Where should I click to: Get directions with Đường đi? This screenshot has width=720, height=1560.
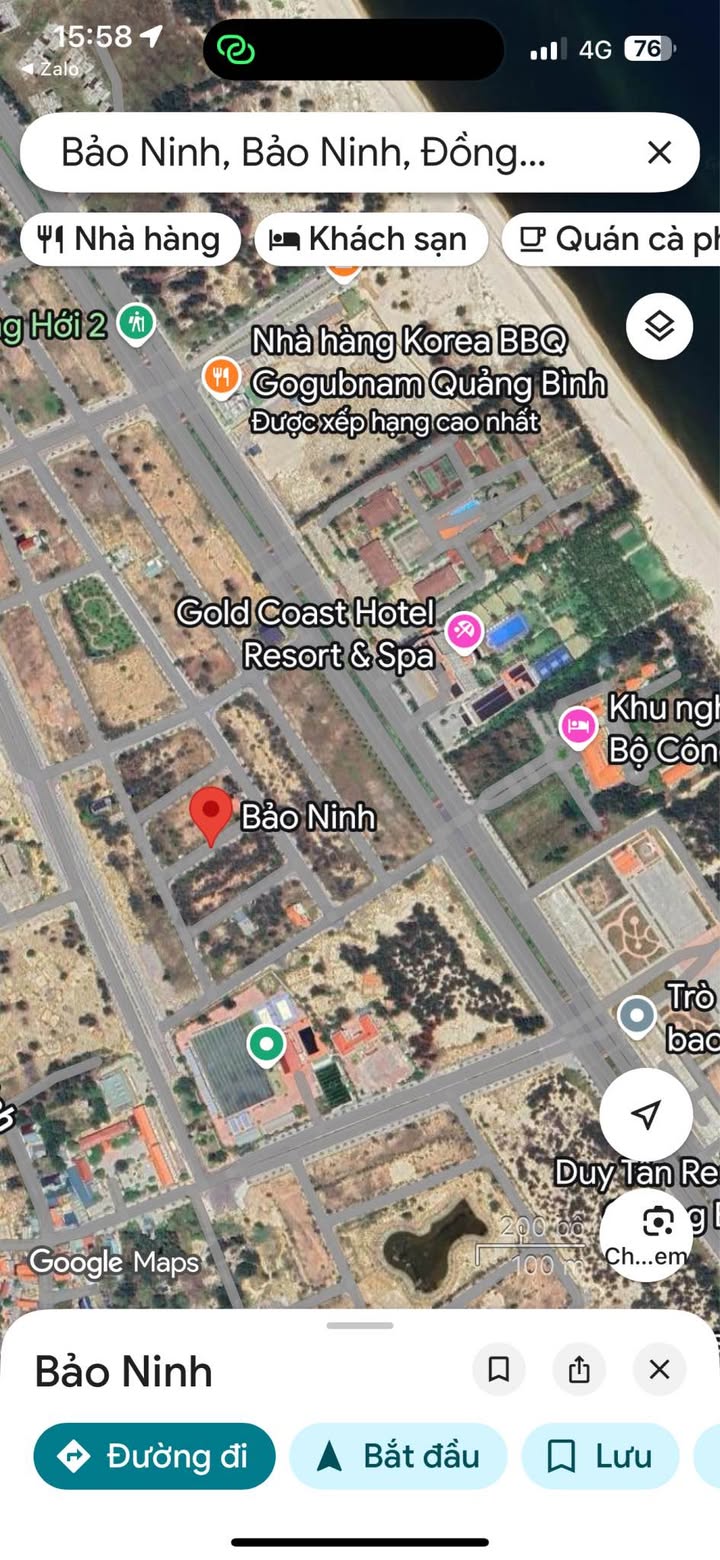154,1456
